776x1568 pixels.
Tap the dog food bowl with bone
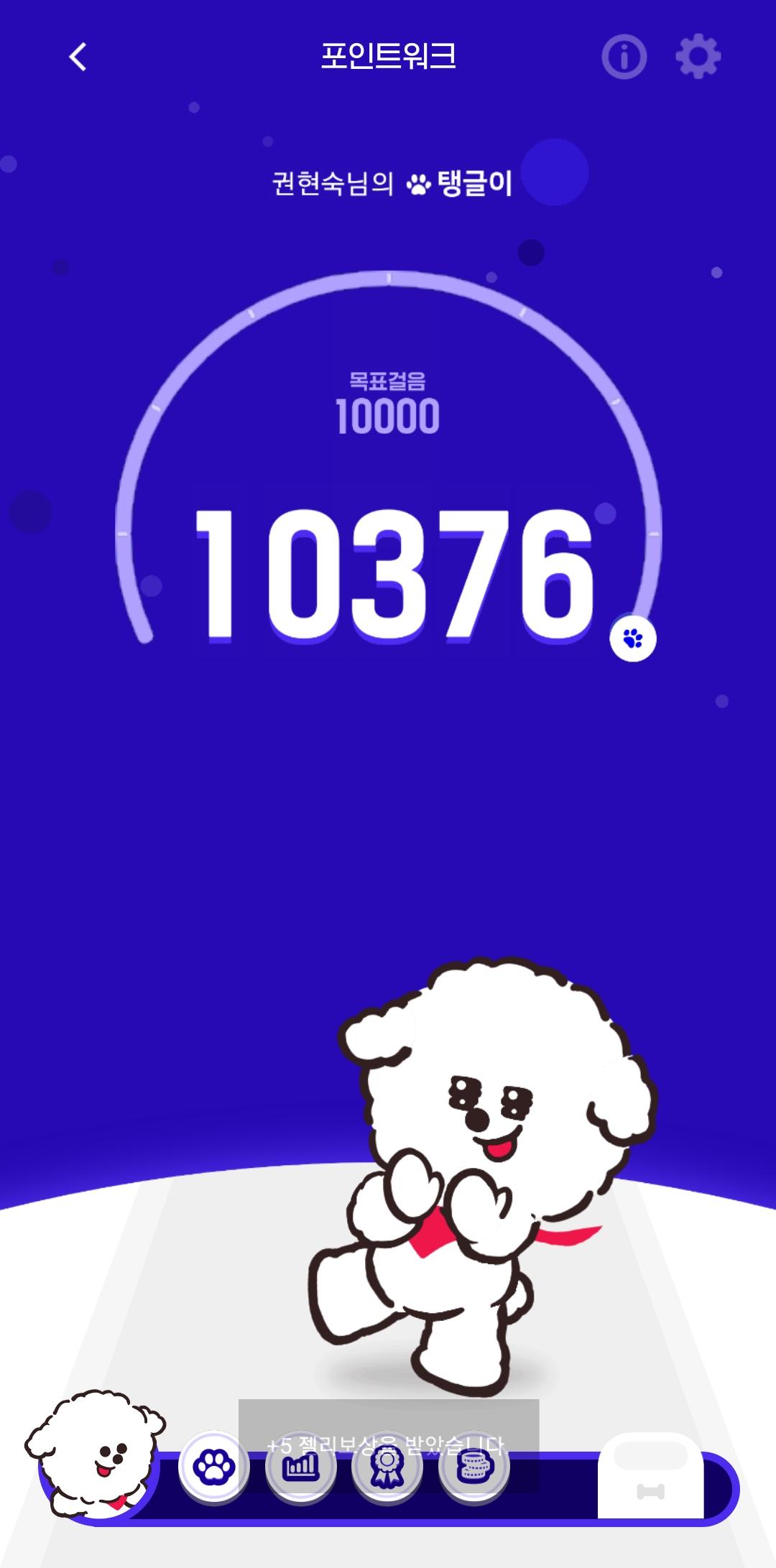click(651, 1475)
